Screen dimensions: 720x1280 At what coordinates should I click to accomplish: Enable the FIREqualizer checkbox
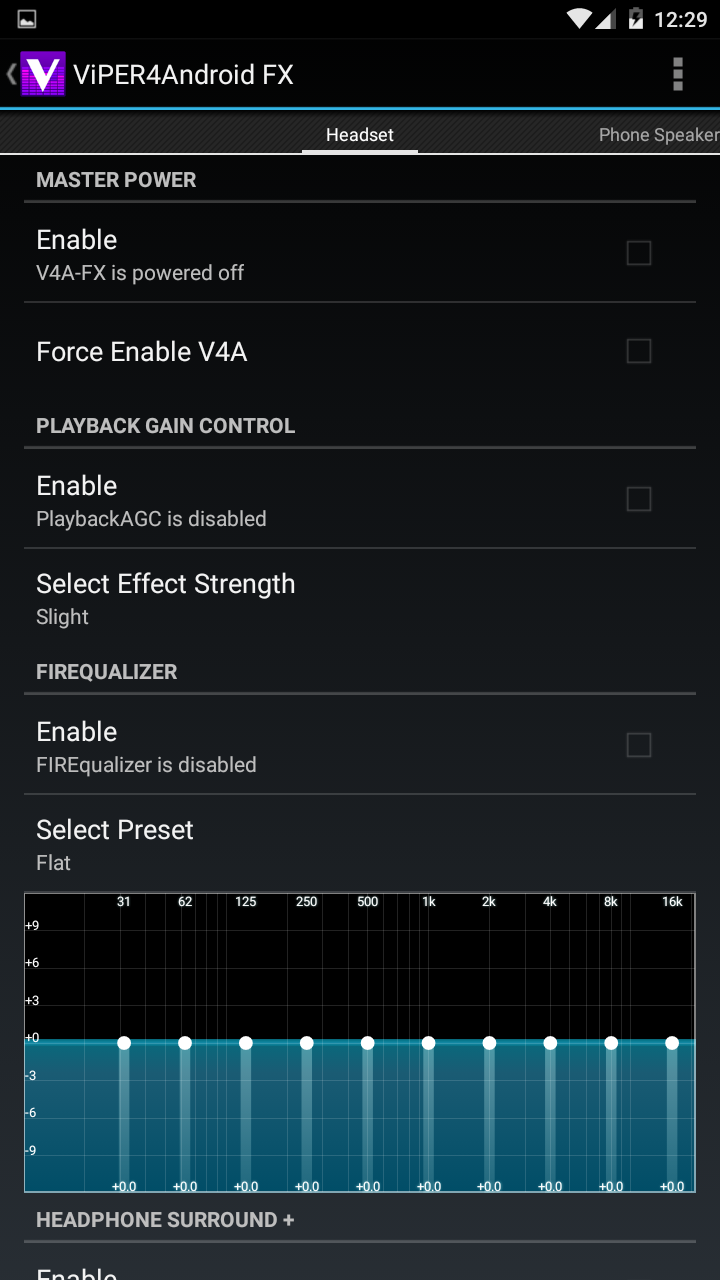pyautogui.click(x=638, y=745)
